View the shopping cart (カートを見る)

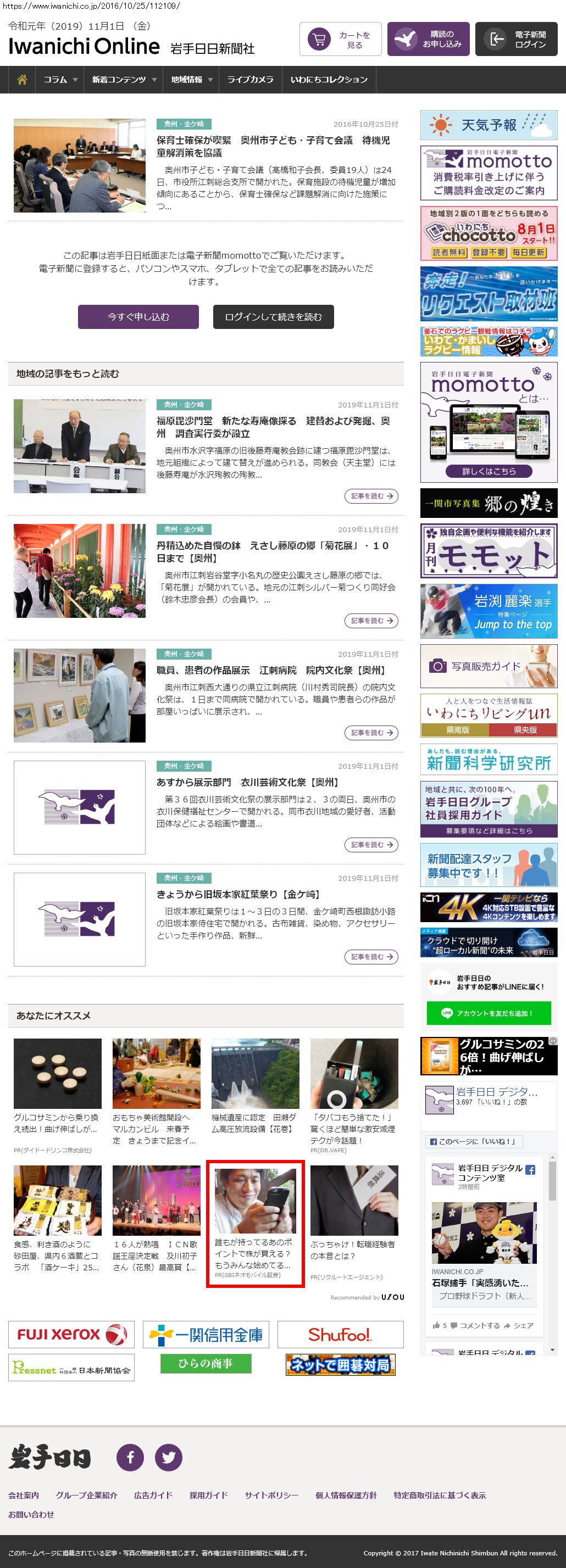[340, 40]
